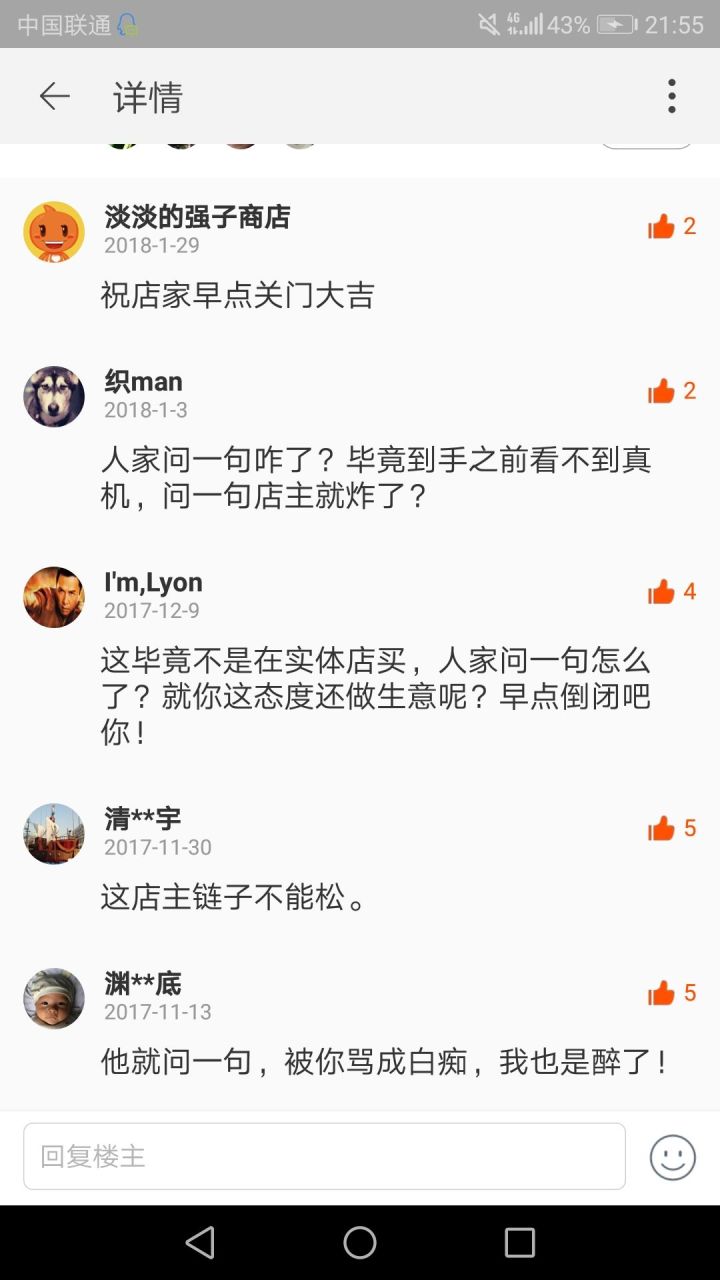Open the three-dot overflow menu
The height and width of the screenshot is (1280, 720).
click(672, 97)
